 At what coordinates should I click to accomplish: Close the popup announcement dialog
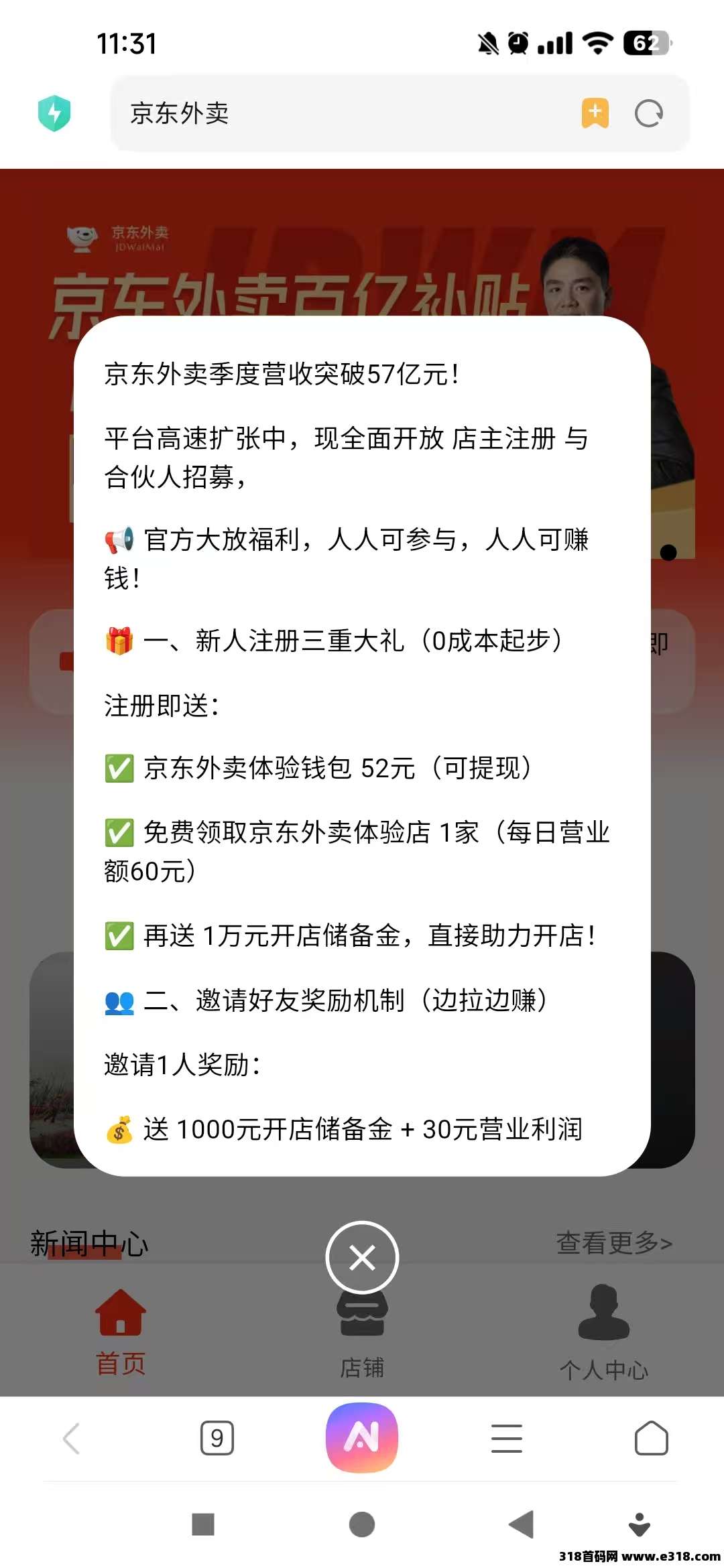[362, 1258]
